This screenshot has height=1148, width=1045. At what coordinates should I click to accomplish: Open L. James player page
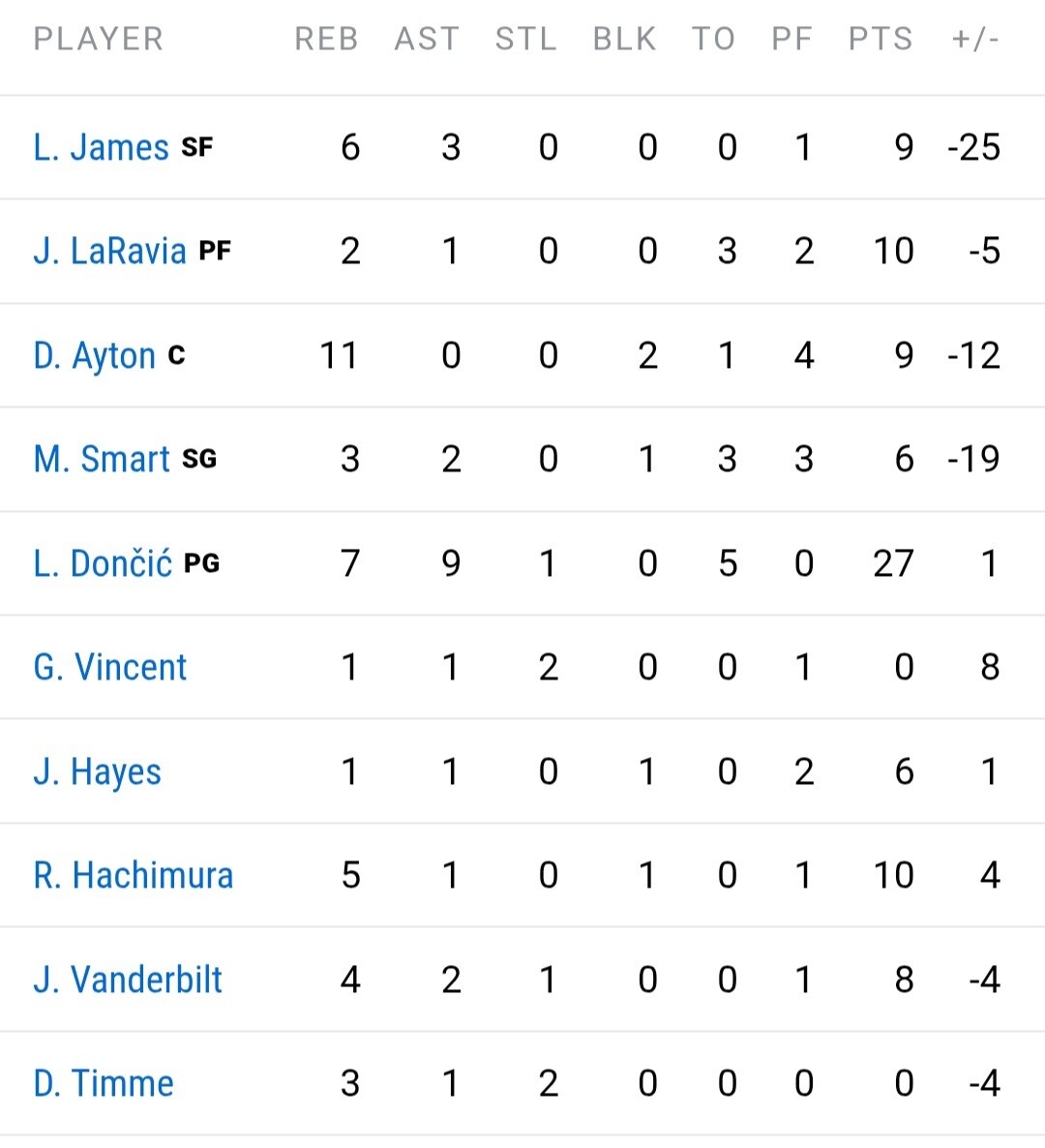(101, 147)
